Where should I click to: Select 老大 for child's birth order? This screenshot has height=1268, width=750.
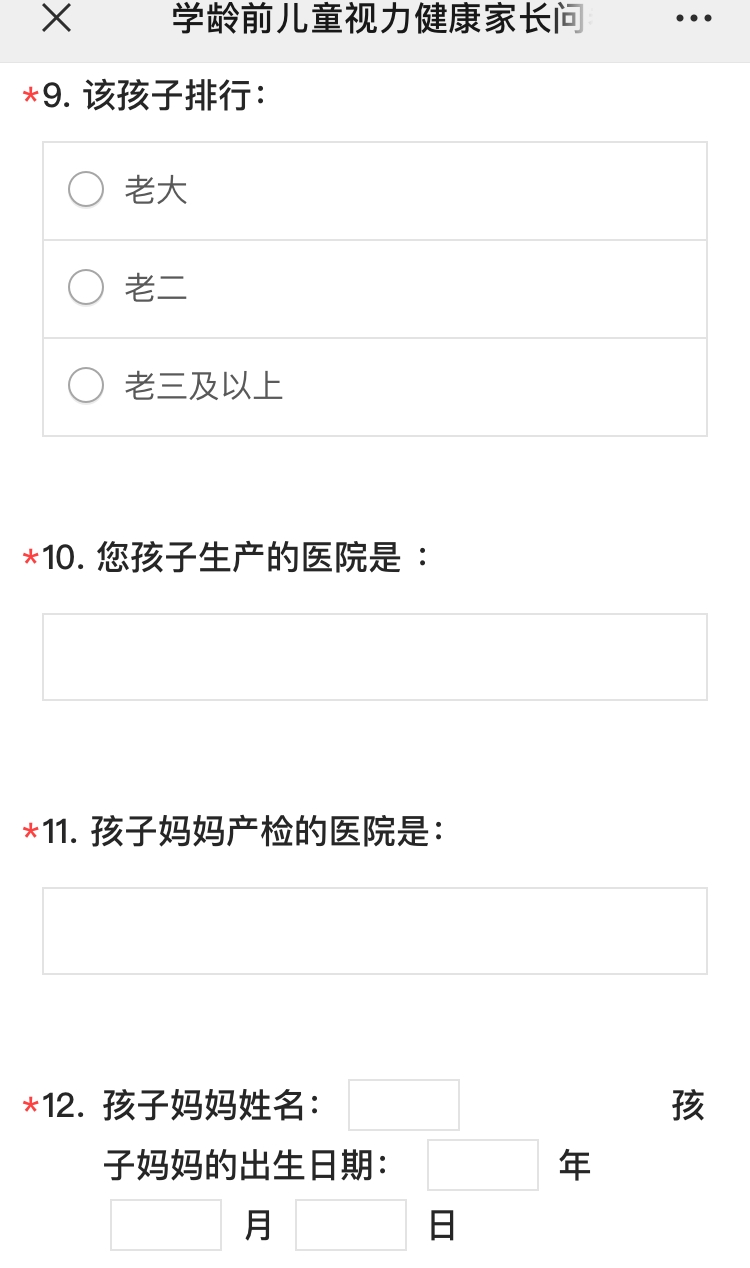click(375, 190)
